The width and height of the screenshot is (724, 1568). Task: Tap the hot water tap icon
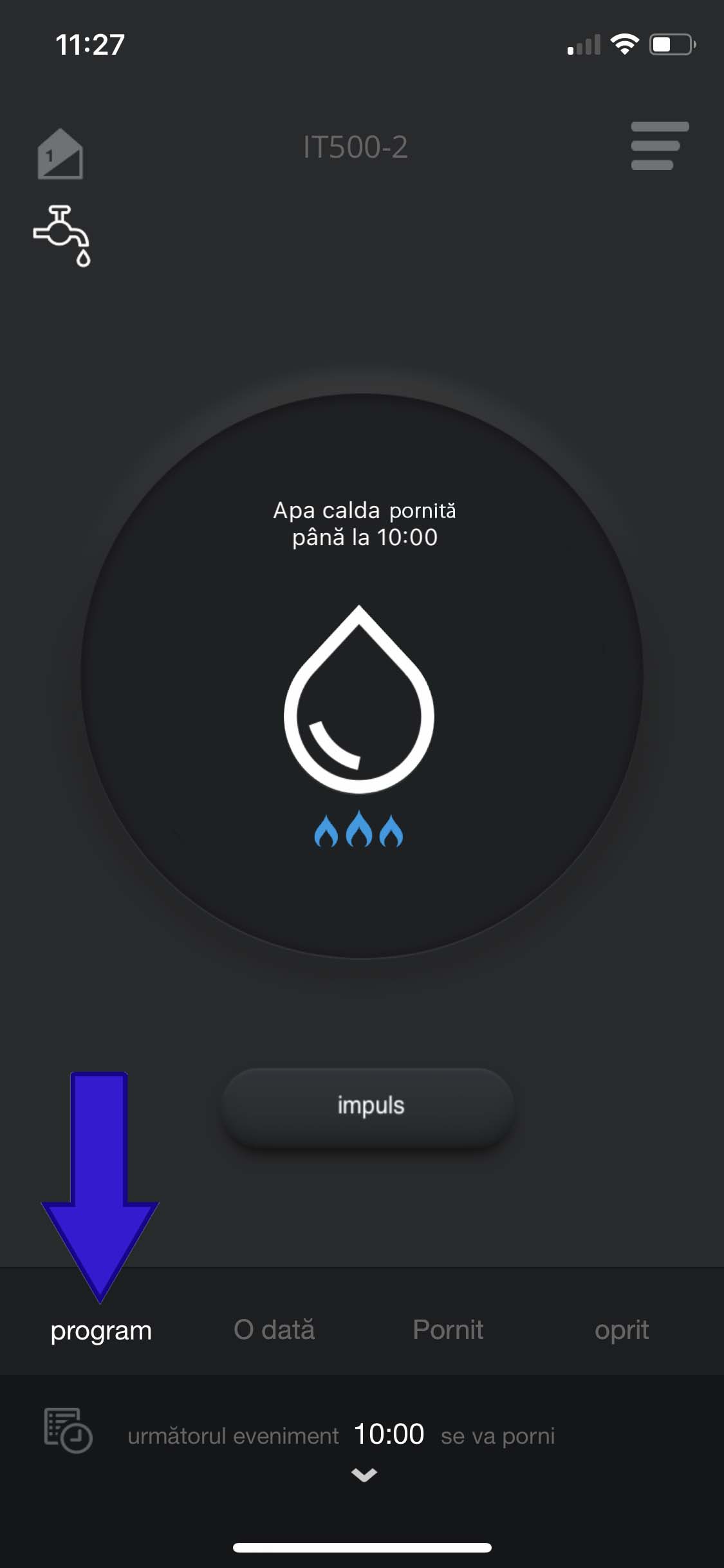click(x=62, y=236)
